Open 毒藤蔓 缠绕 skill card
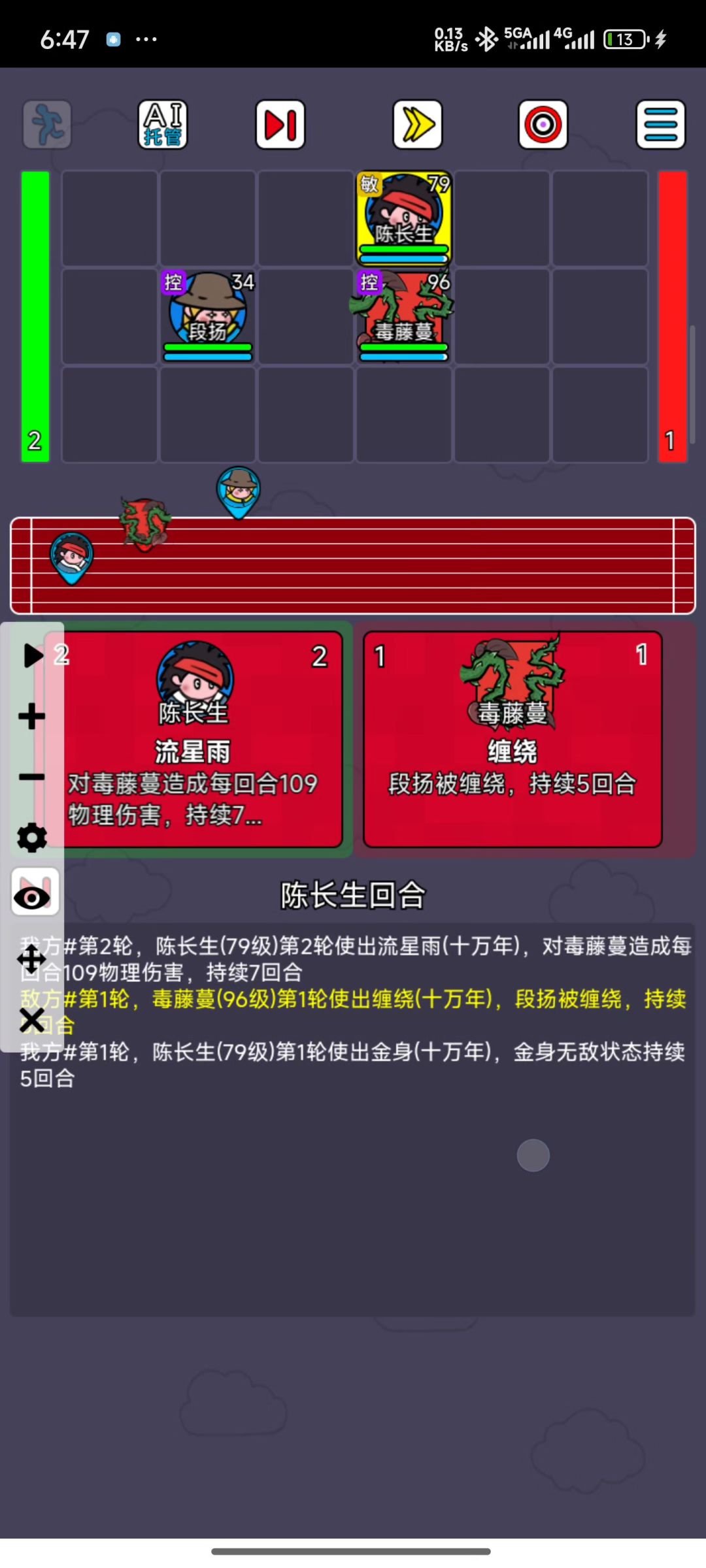 click(x=513, y=740)
